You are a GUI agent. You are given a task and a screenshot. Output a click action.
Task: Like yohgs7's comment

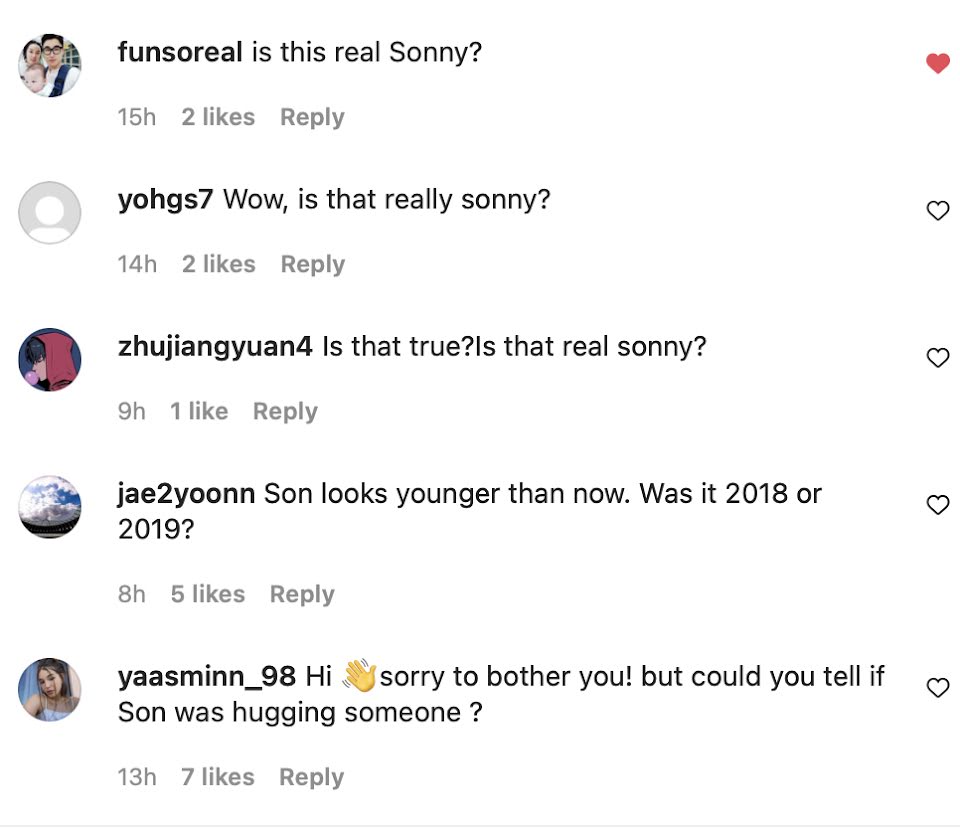937,211
